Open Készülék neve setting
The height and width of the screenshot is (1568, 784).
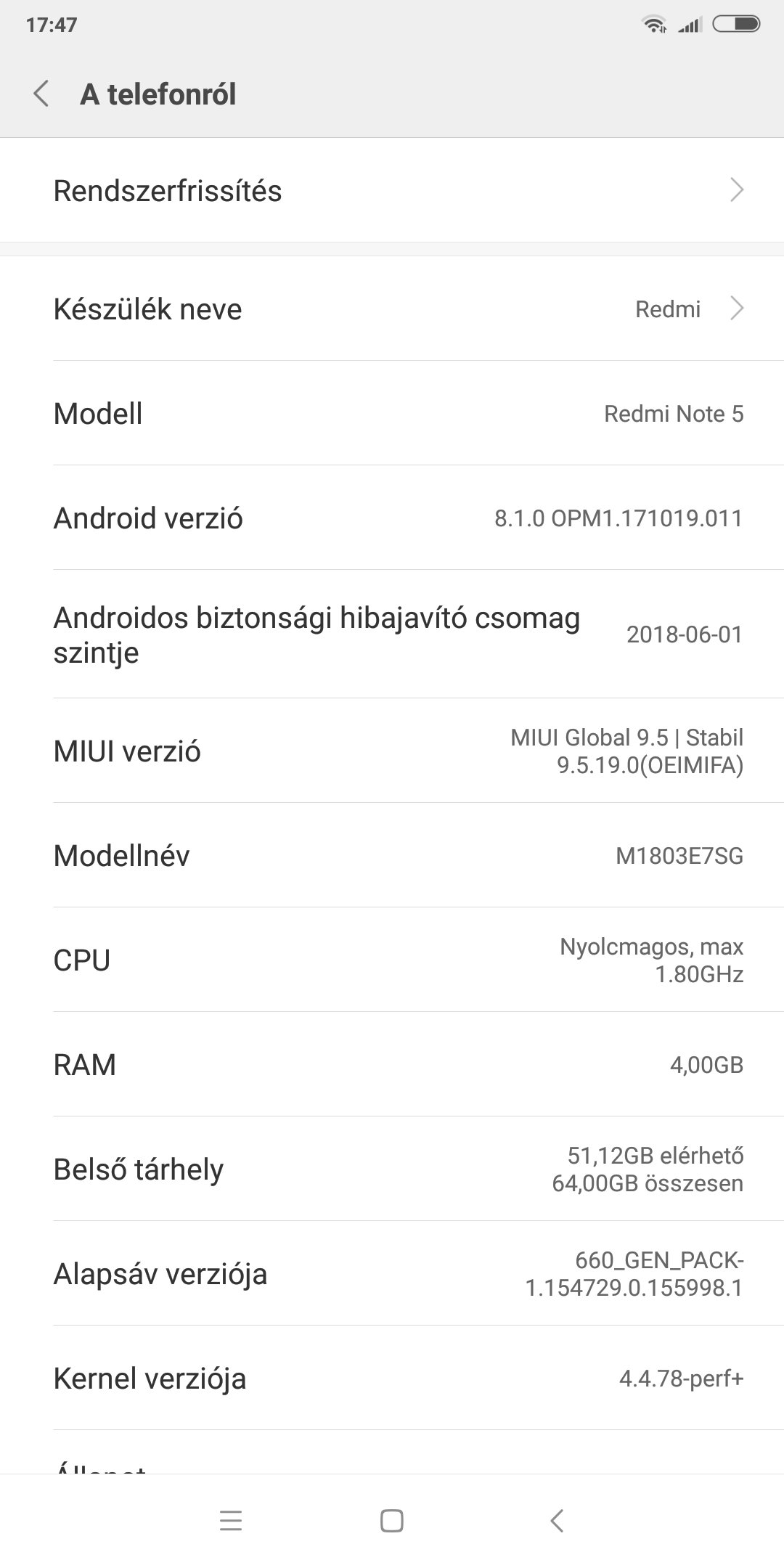[x=392, y=309]
